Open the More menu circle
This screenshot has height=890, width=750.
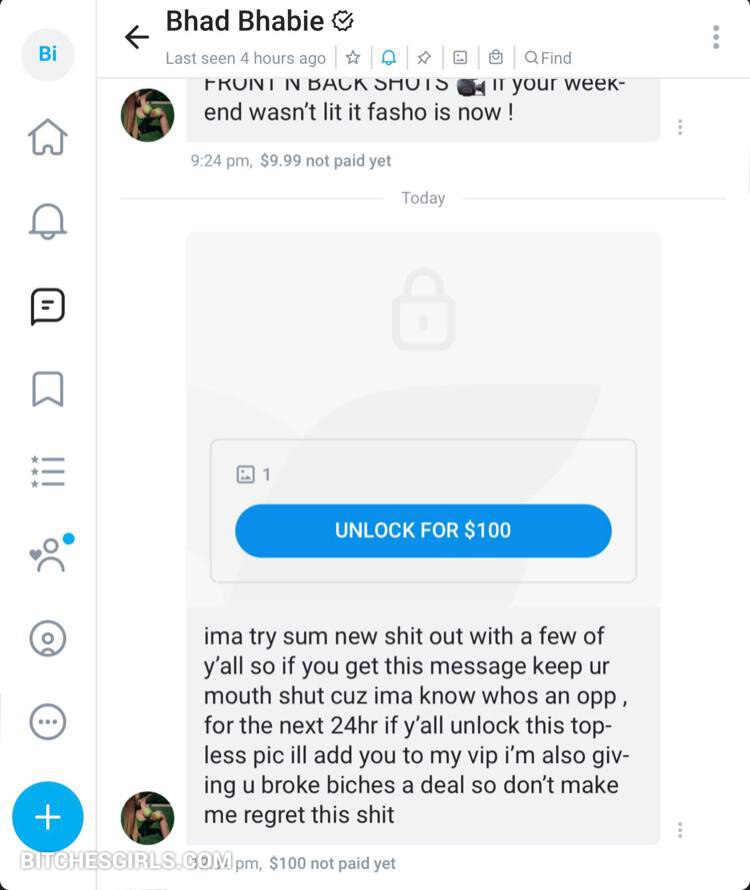coord(48,721)
